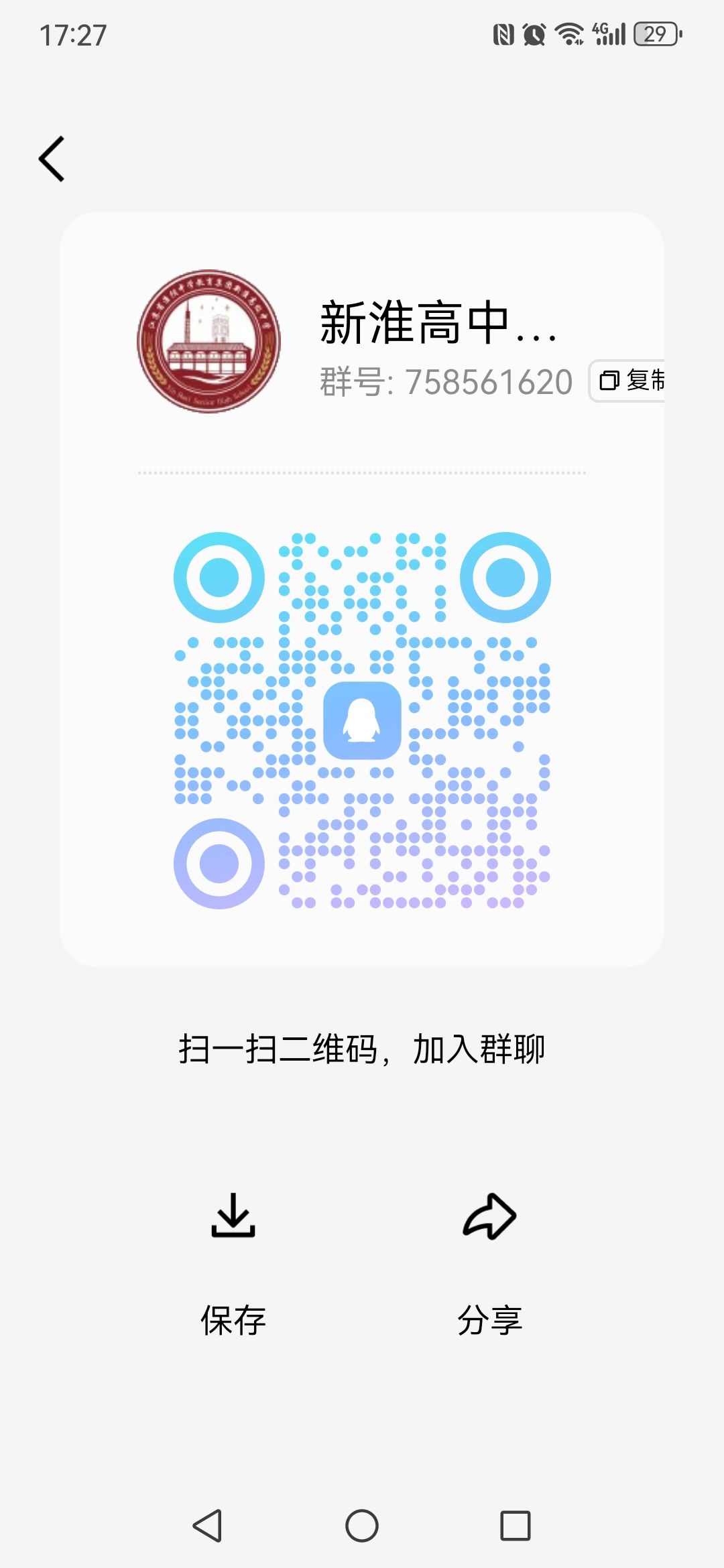Share the group QR code
Image resolution: width=724 pixels, height=1568 pixels.
coord(490,1263)
